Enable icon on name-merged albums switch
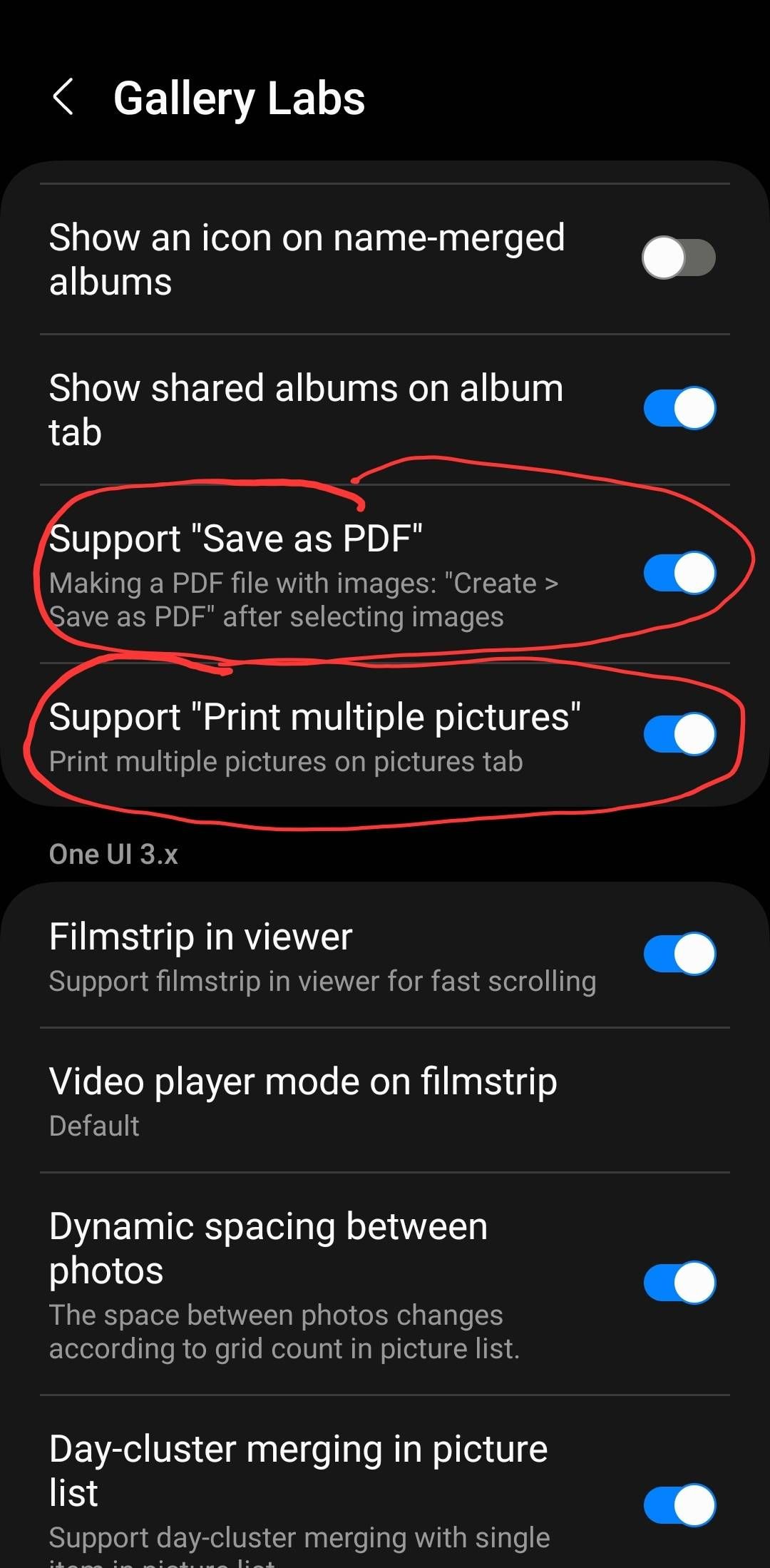 coord(679,258)
